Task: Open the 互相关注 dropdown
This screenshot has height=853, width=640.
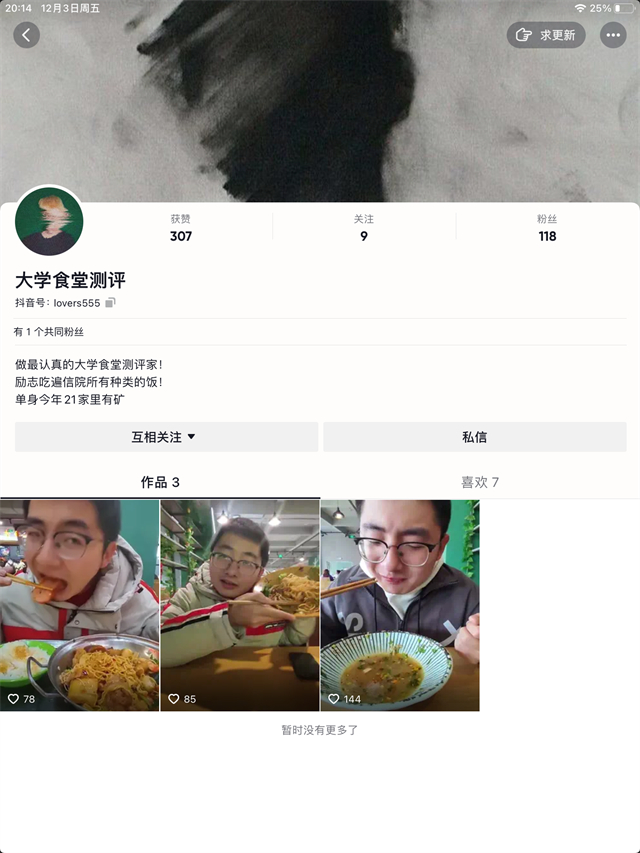Action: [166, 437]
